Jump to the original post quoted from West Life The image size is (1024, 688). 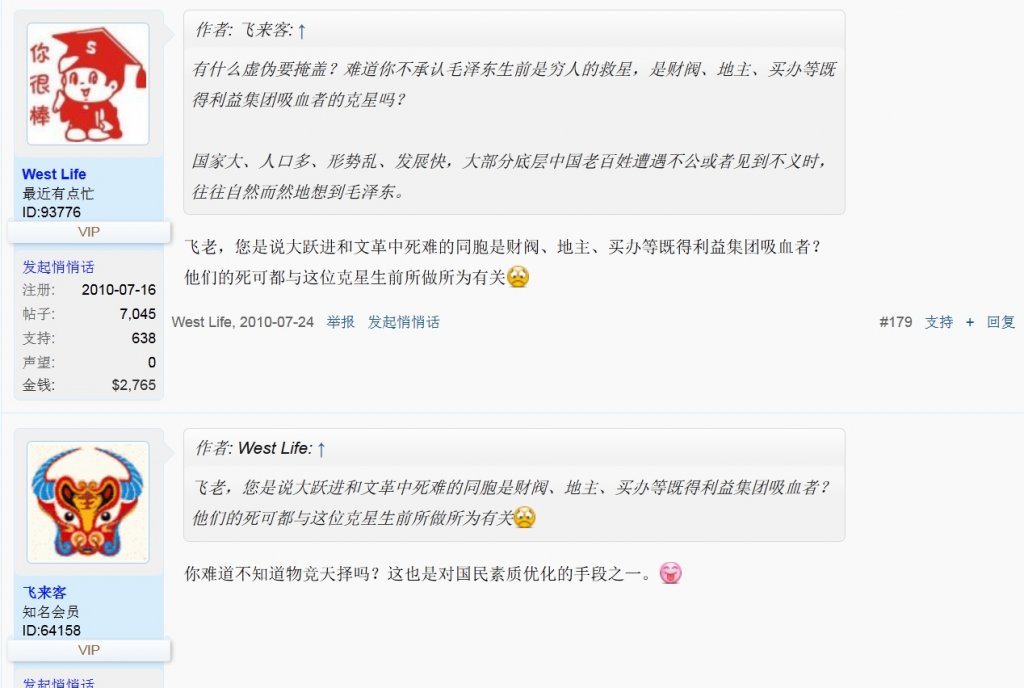(x=321, y=449)
